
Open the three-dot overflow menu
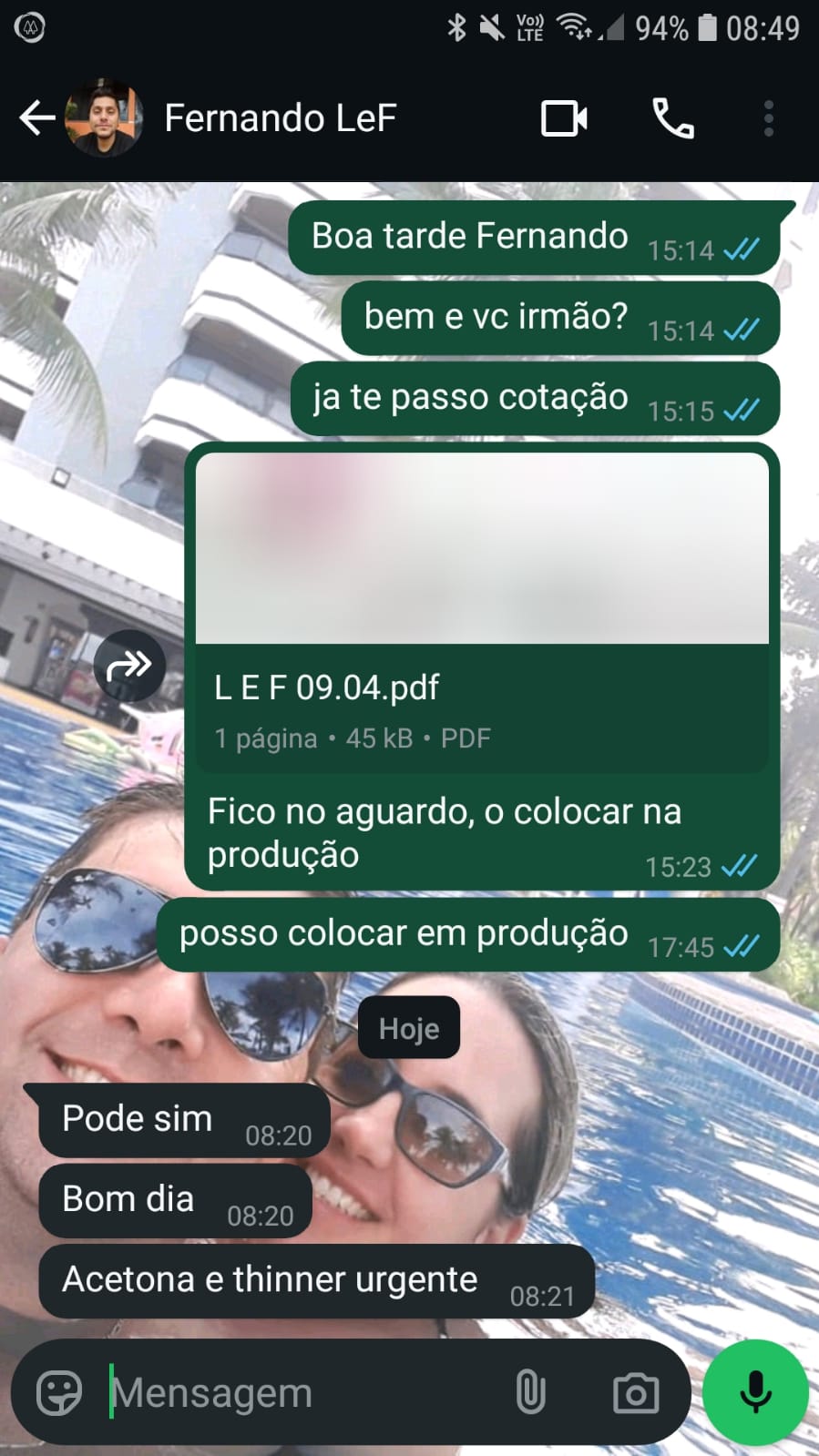pos(769,118)
